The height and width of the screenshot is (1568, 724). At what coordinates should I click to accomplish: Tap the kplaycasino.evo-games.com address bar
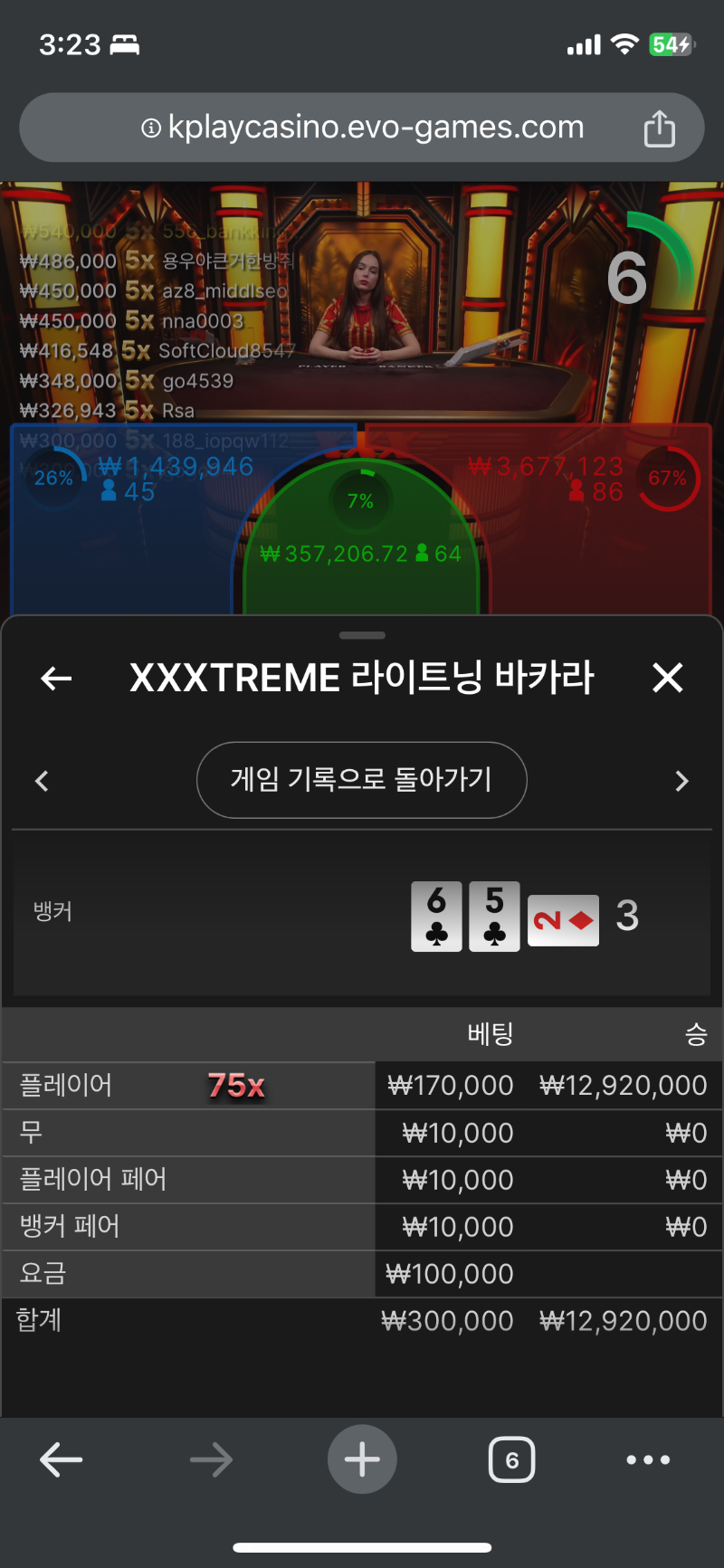[362, 128]
